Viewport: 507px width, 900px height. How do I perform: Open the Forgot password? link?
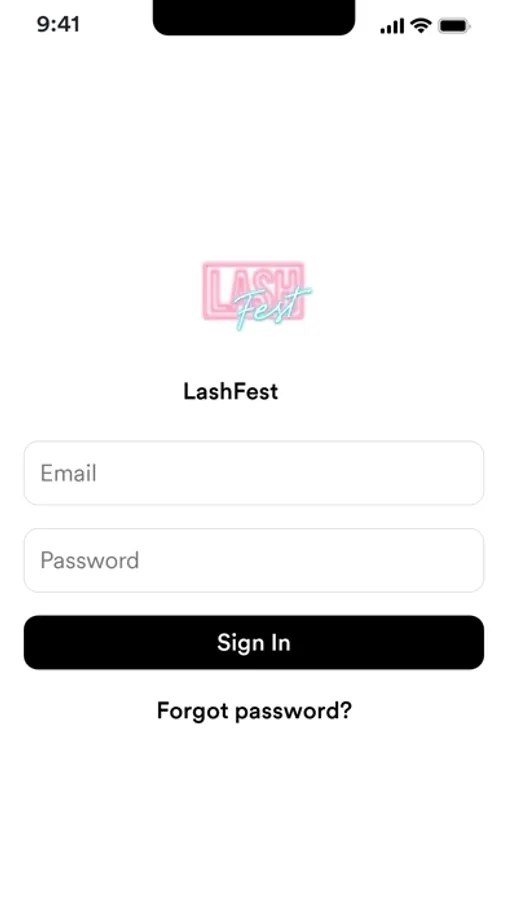[x=254, y=711]
